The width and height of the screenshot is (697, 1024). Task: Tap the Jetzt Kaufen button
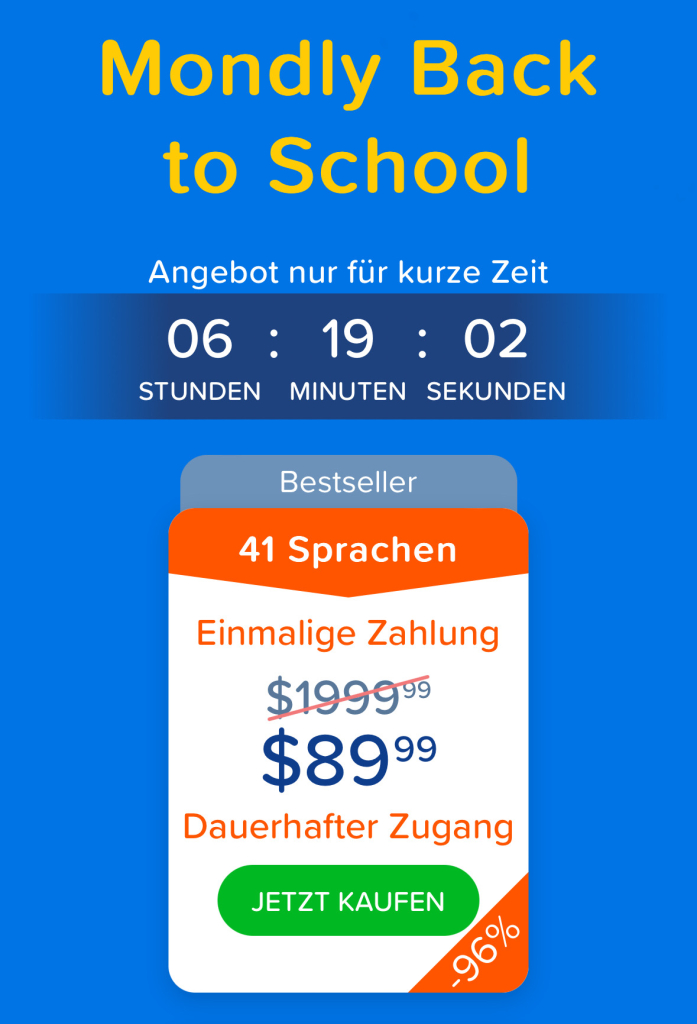tap(348, 901)
